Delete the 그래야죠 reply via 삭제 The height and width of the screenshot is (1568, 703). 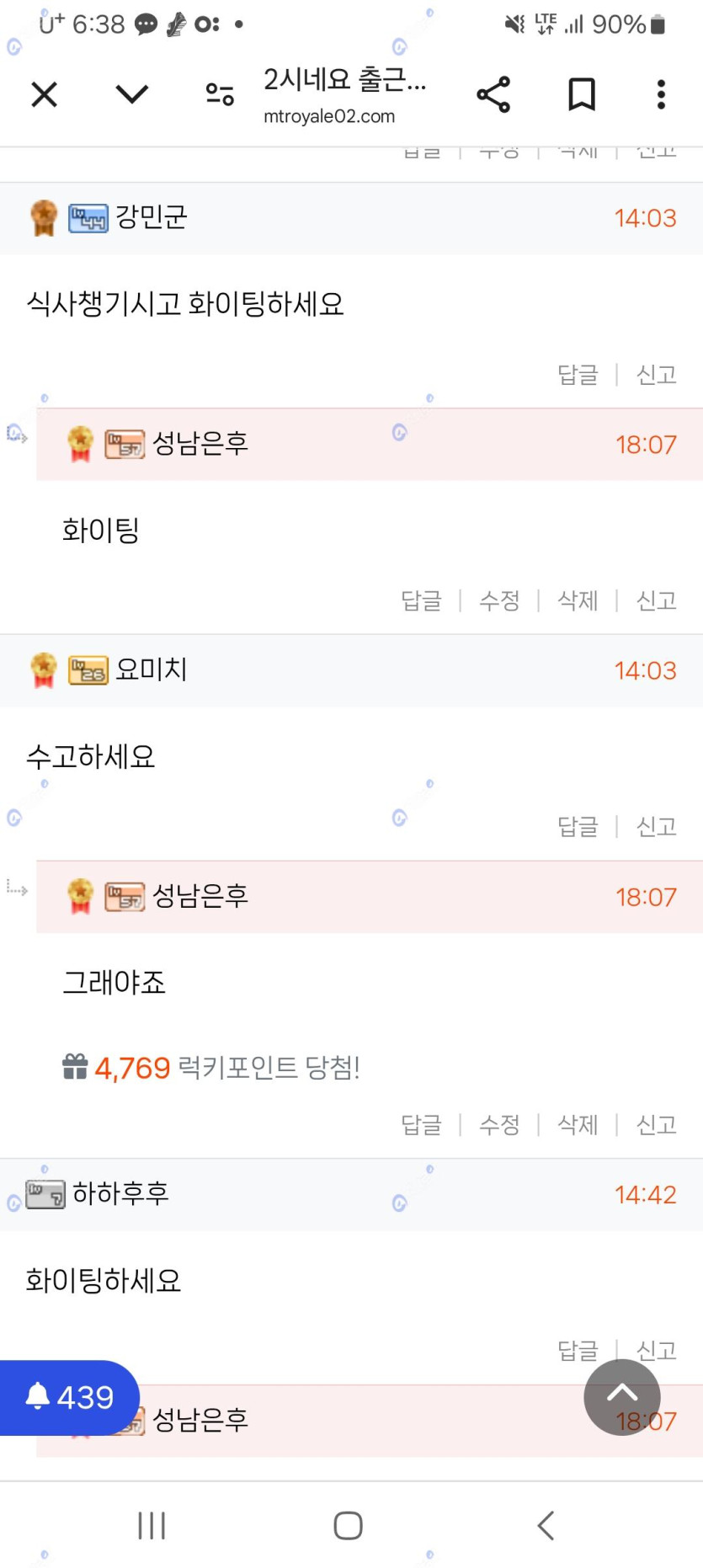click(x=578, y=1125)
